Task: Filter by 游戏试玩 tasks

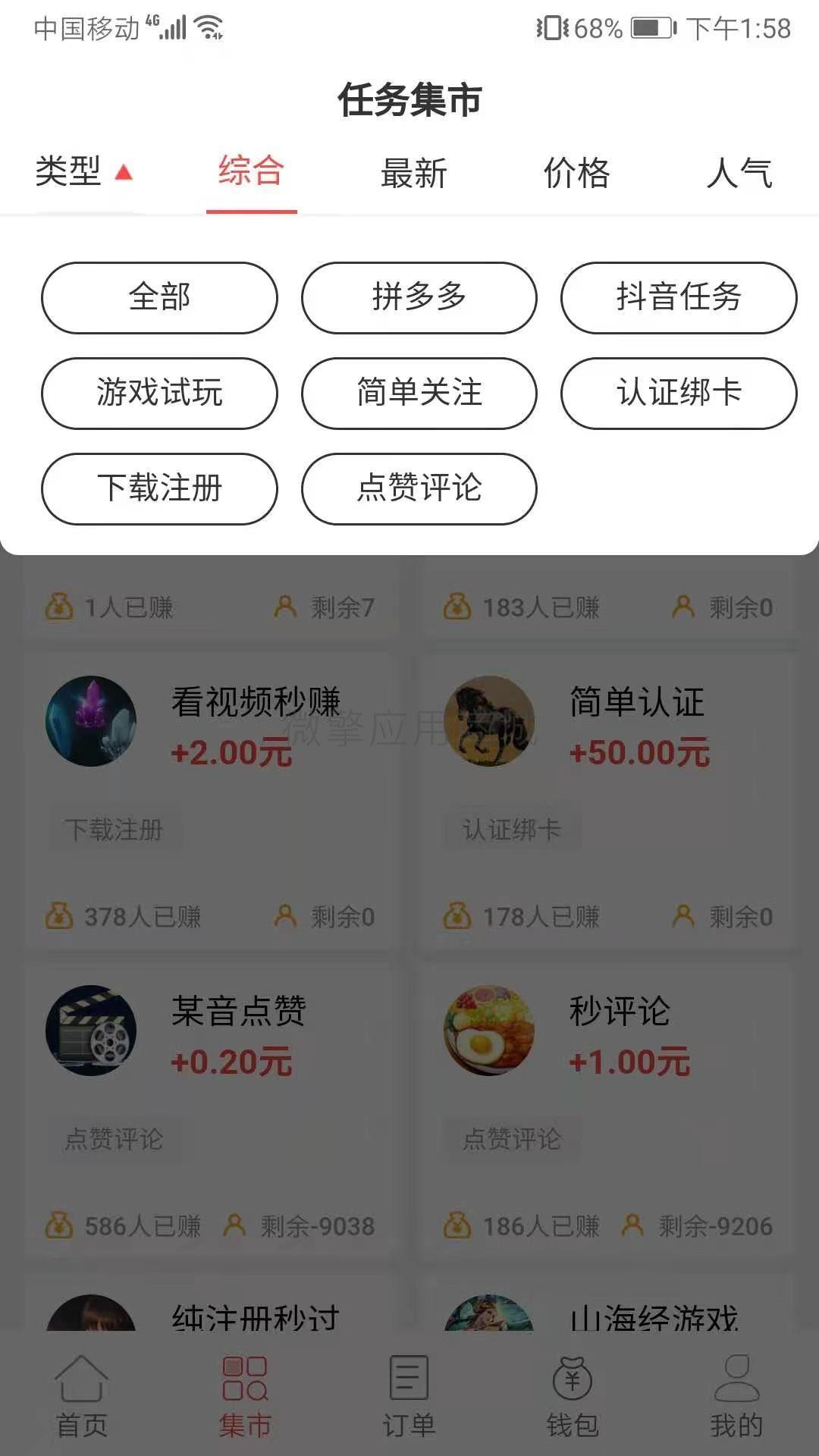Action: tap(159, 393)
